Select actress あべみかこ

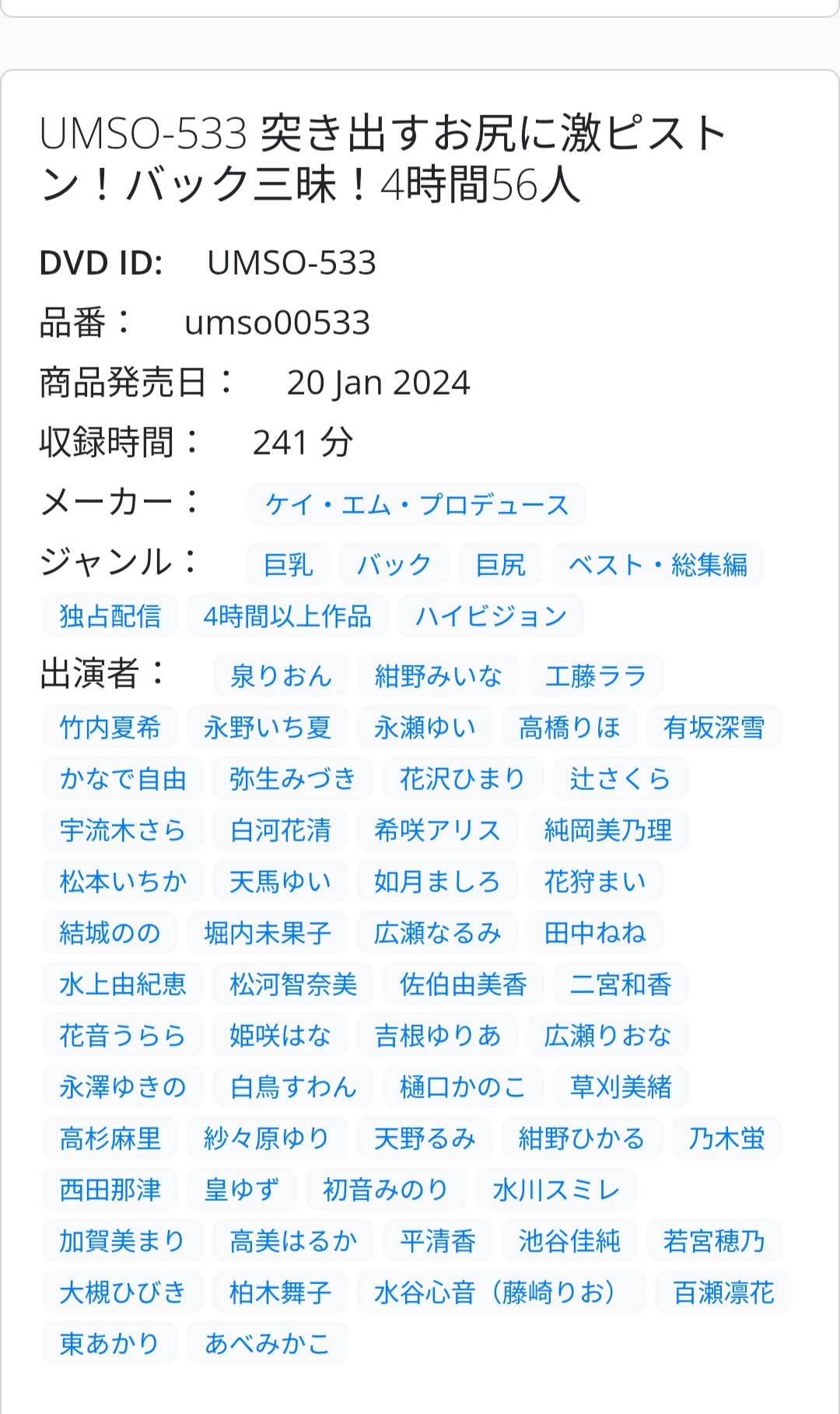coord(268,1343)
